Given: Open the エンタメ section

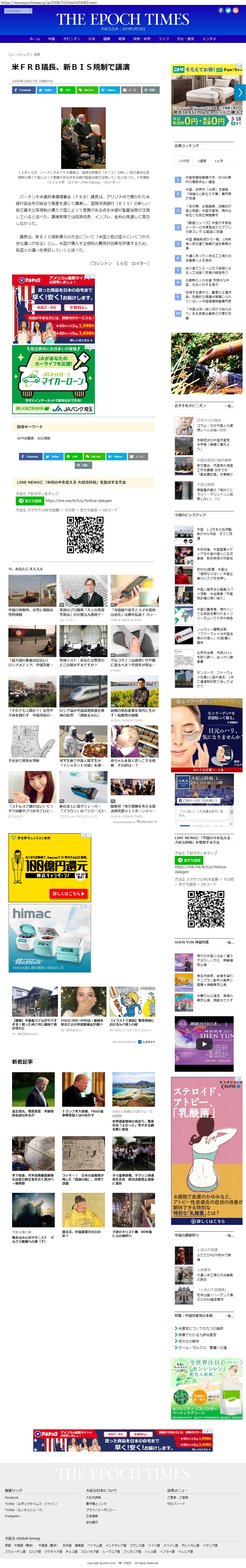Looking at the screenshot, I should pyautogui.click(x=209, y=38).
